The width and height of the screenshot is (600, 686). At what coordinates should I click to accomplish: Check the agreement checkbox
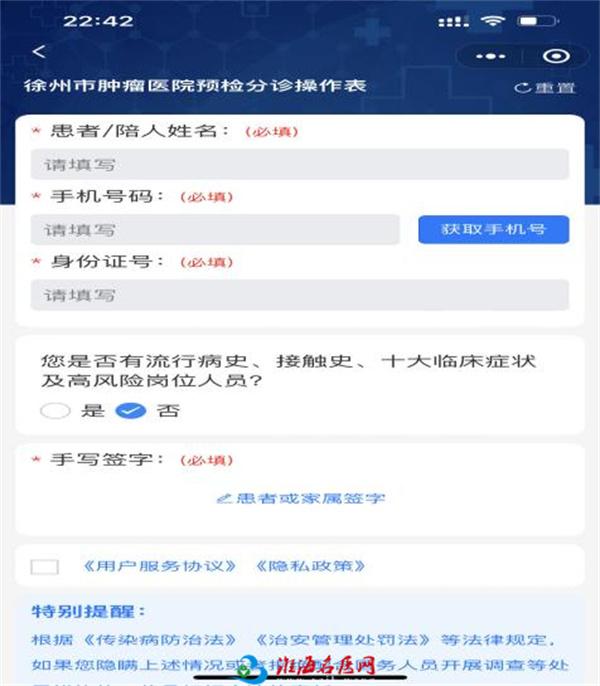45,566
